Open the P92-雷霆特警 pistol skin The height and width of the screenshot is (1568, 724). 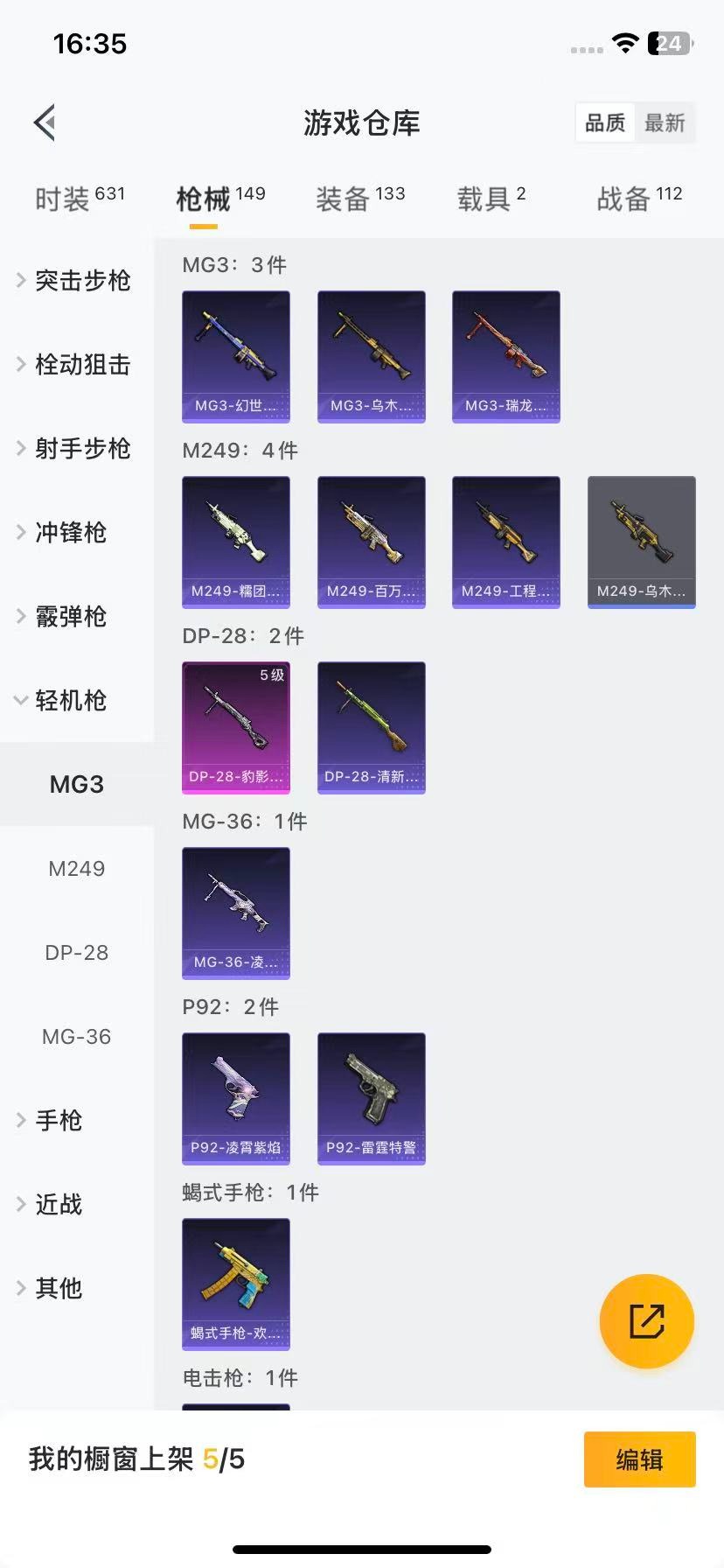click(371, 1098)
